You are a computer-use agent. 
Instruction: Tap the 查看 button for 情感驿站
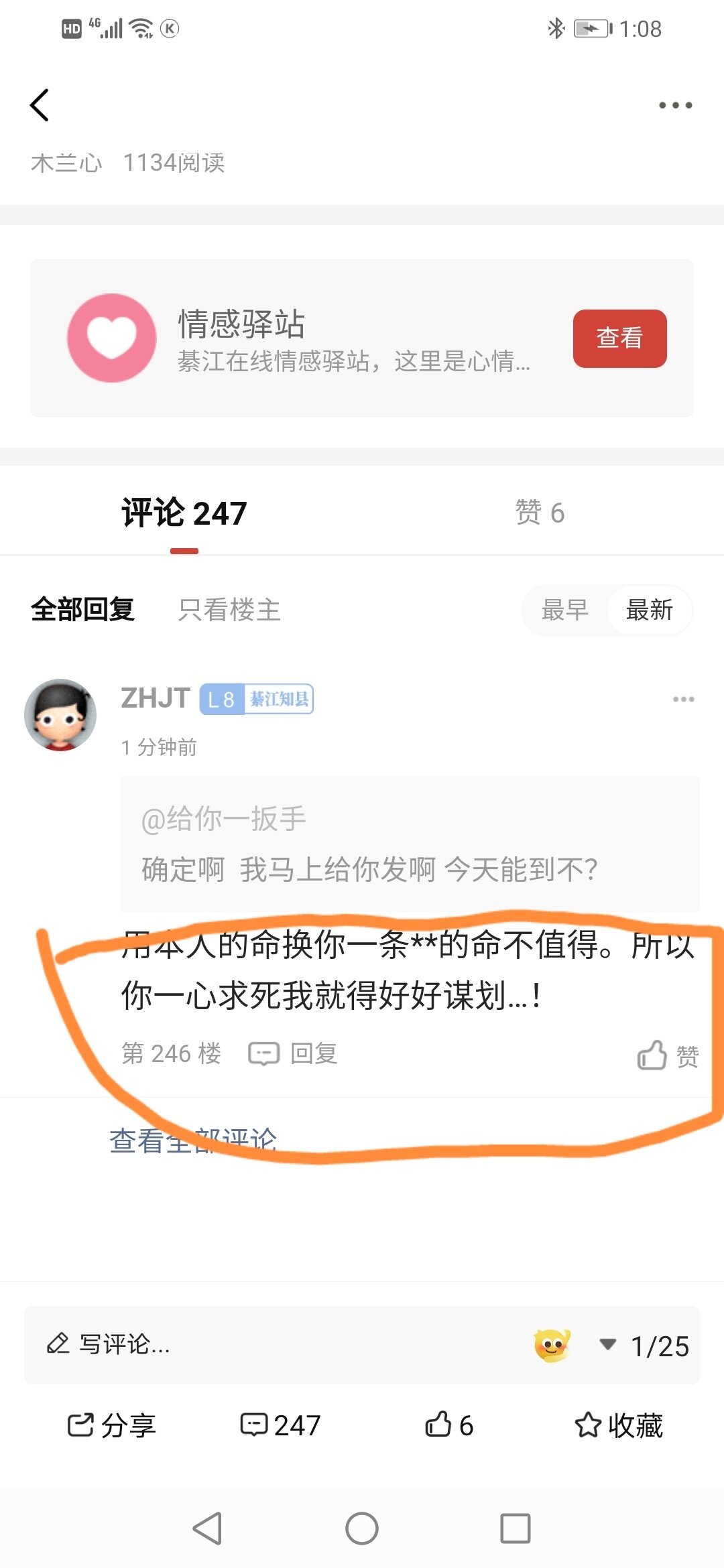click(x=619, y=338)
